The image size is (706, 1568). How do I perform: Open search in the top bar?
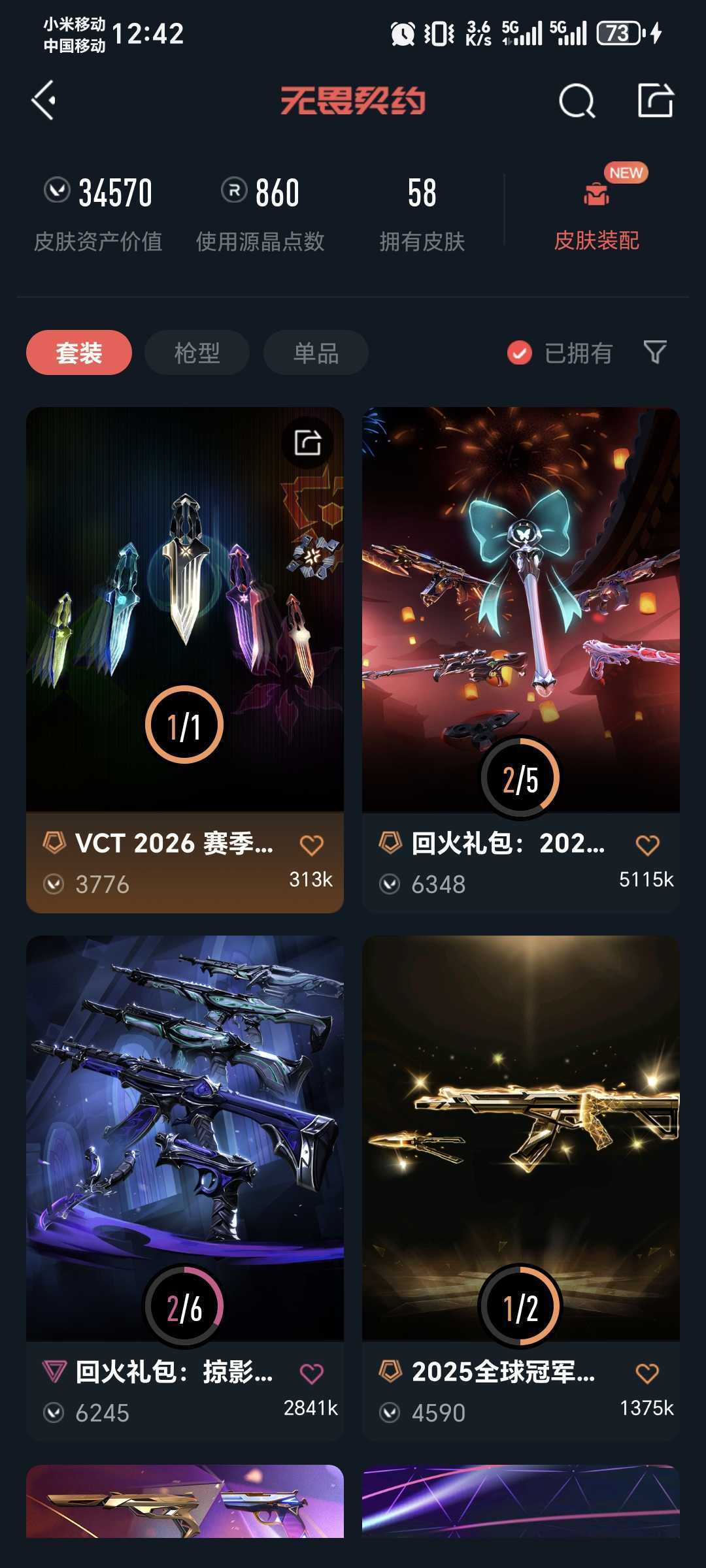(577, 101)
